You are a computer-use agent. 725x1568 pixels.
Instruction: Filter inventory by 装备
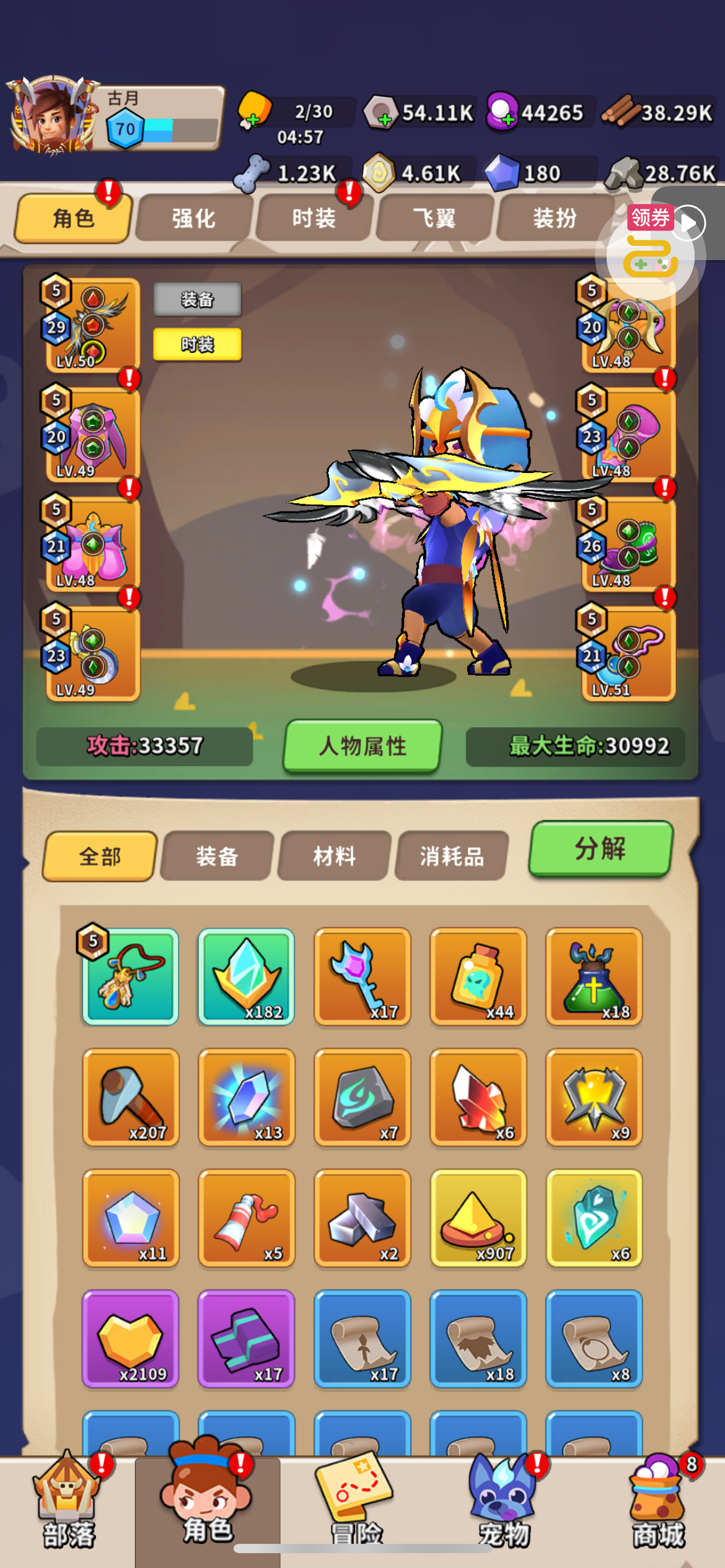click(x=217, y=856)
